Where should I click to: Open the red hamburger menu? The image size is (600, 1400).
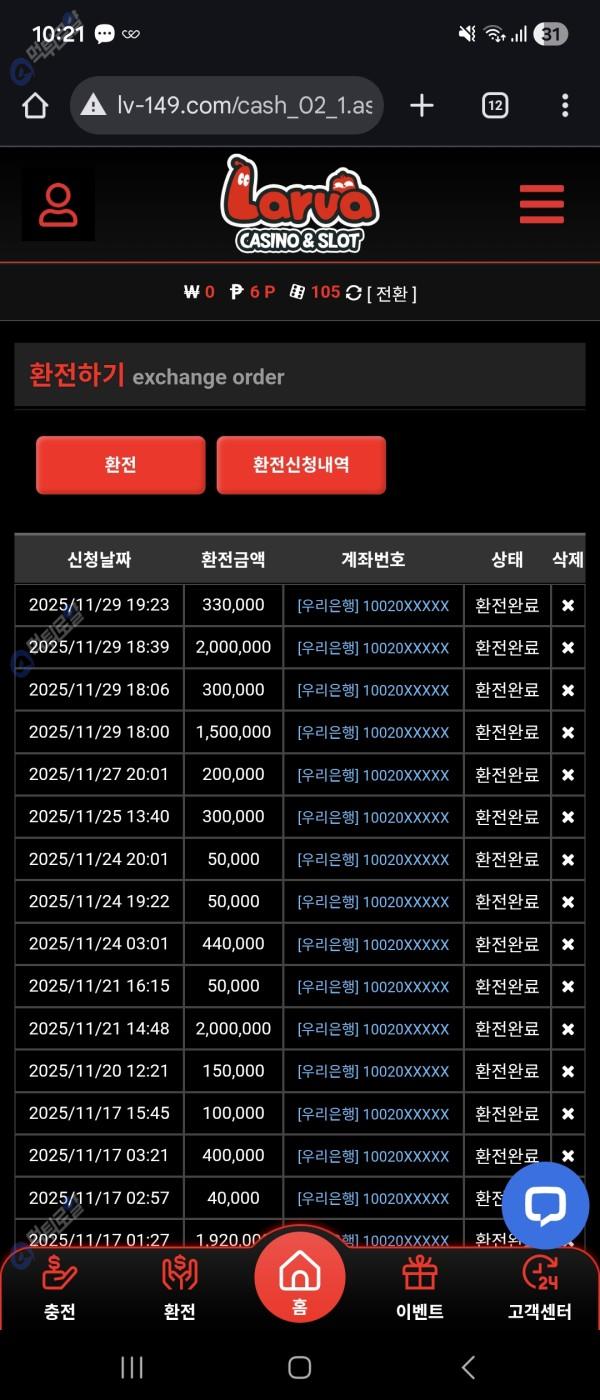pyautogui.click(x=541, y=205)
